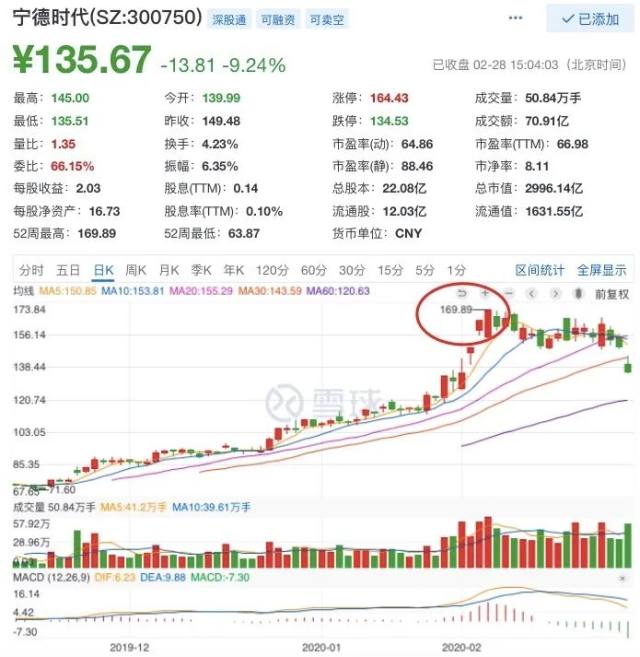Switch to the 分时 chart tab
Viewport: 640px width, 657px height.
coord(32,270)
